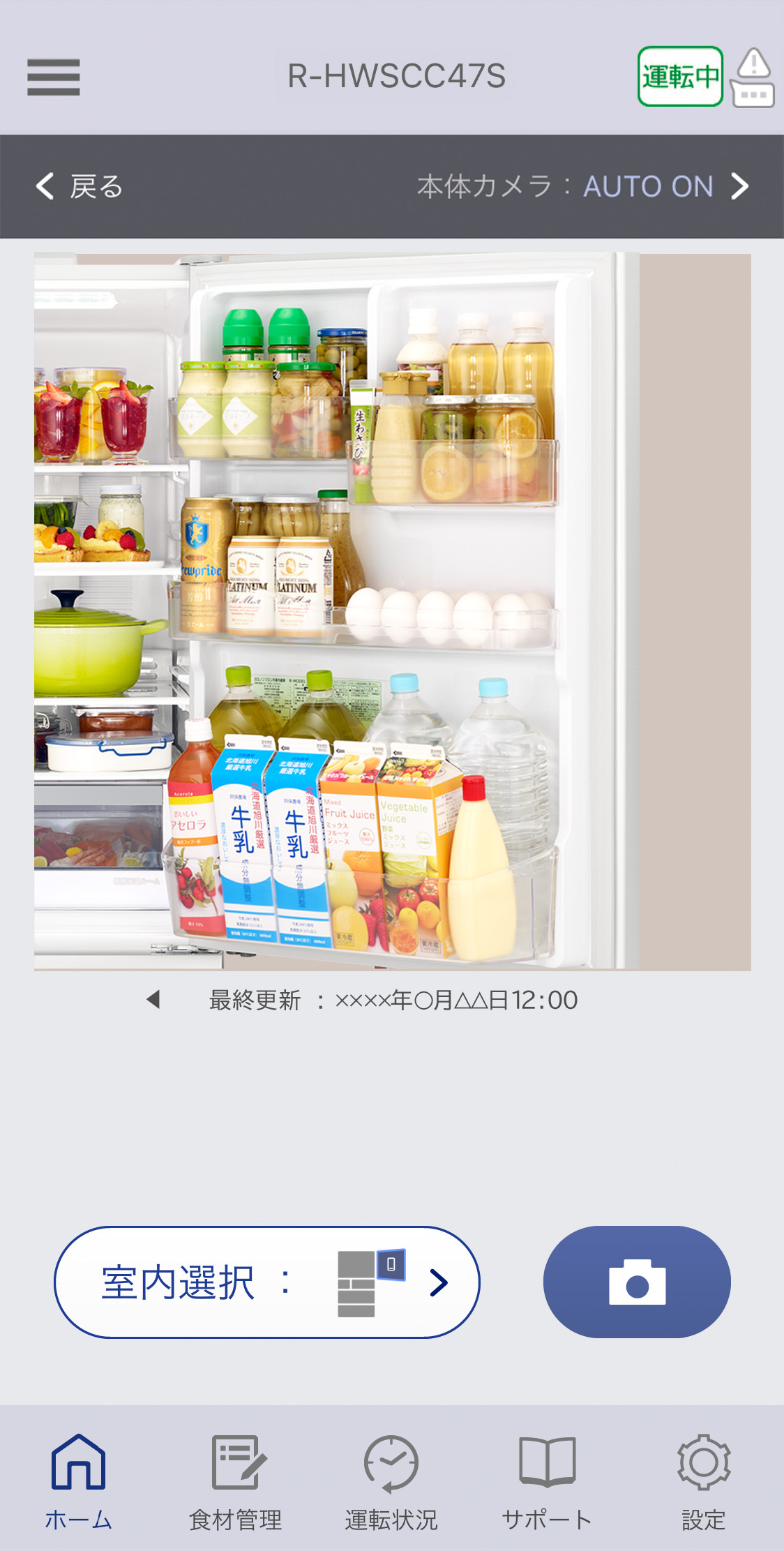The height and width of the screenshot is (1551, 784).
Task: Take a new photo with camera button
Action: [x=637, y=1282]
